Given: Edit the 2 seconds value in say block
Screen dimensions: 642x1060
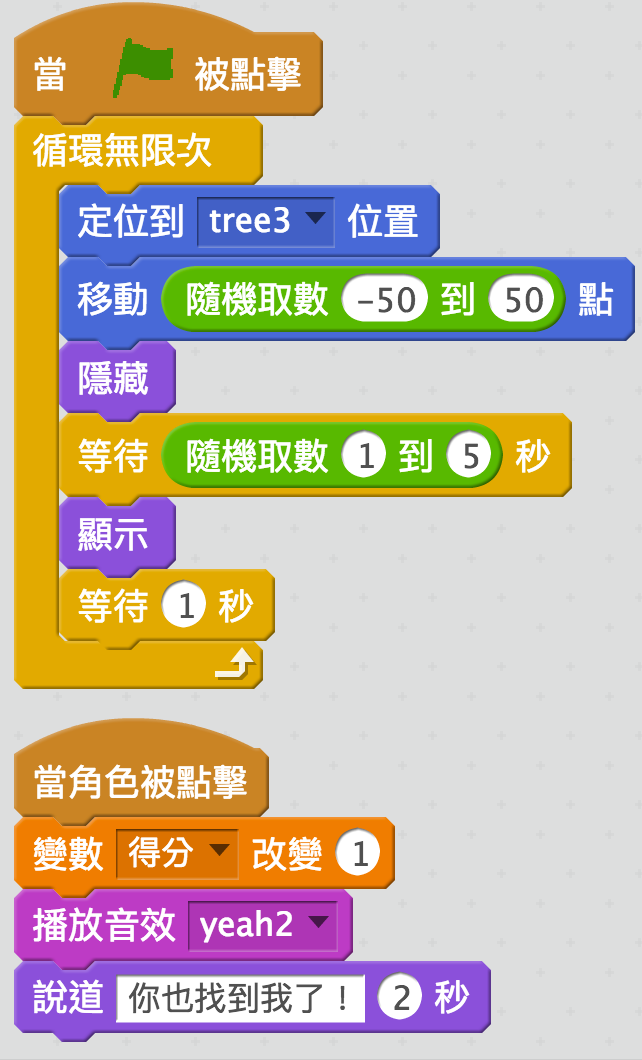Looking at the screenshot, I should pos(401,999).
